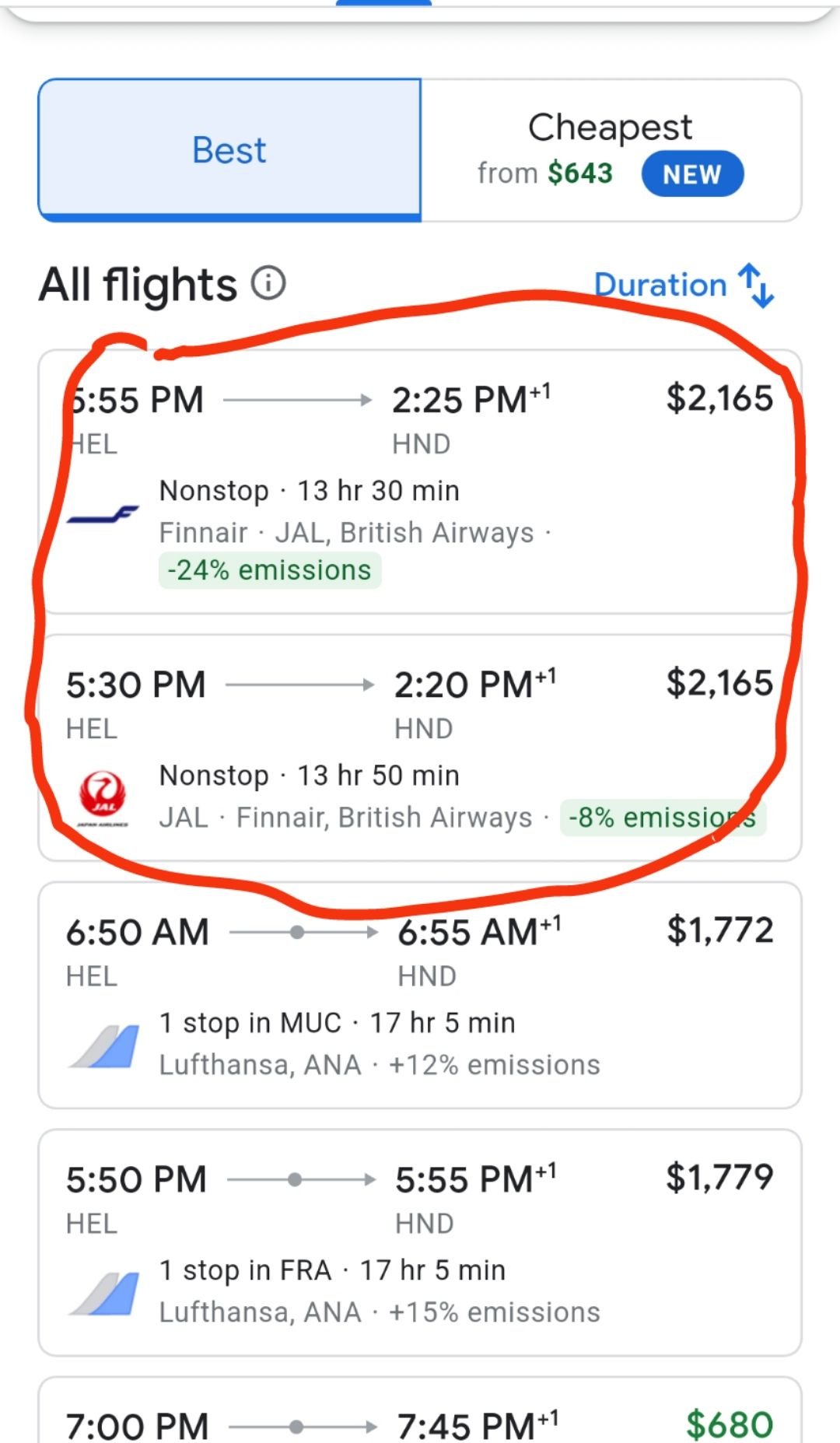The image size is (840, 1443).
Task: Click the $2,165 price on the Finnair flight
Action: point(719,398)
